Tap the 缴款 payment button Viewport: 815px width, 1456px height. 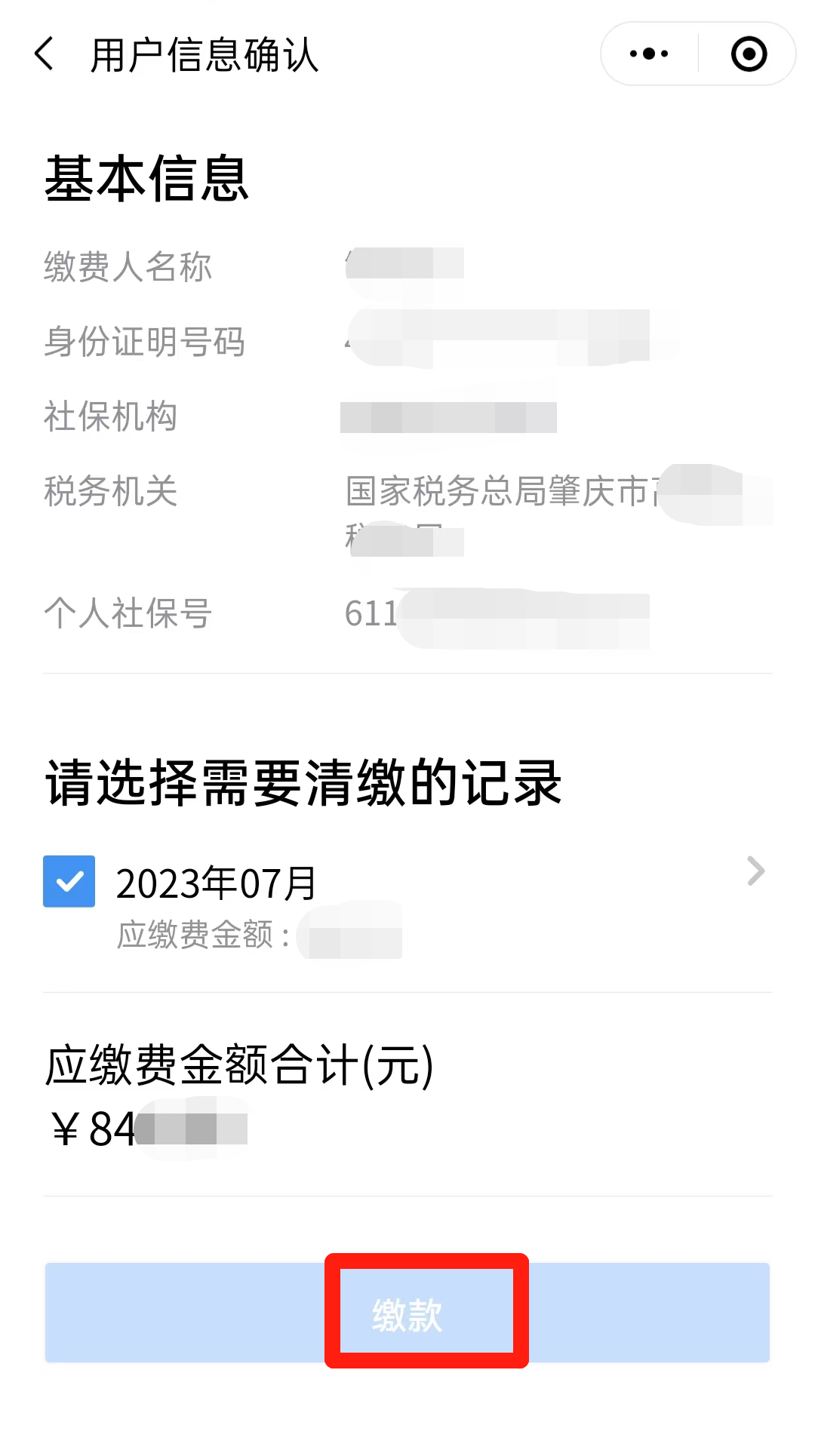pos(407,1313)
